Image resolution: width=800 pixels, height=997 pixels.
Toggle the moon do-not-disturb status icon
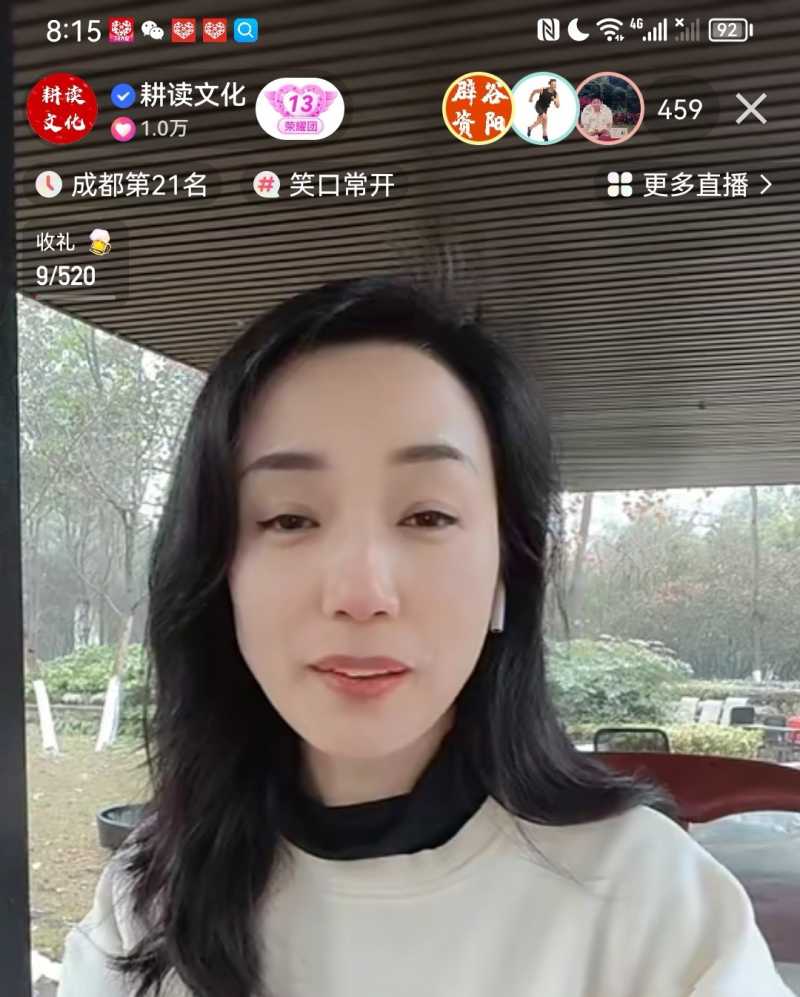(x=578, y=30)
